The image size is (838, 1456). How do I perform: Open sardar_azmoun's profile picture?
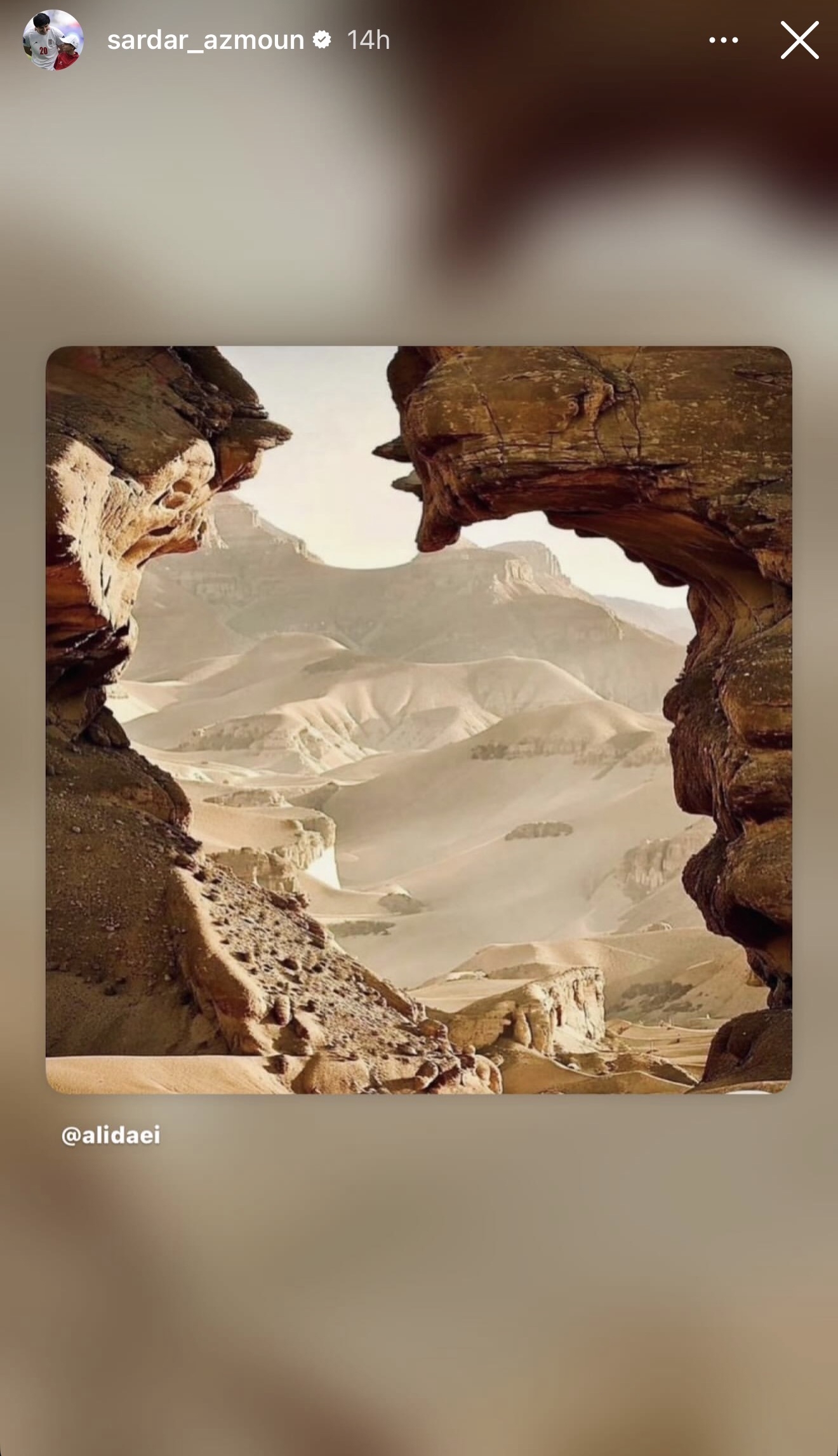point(51,40)
